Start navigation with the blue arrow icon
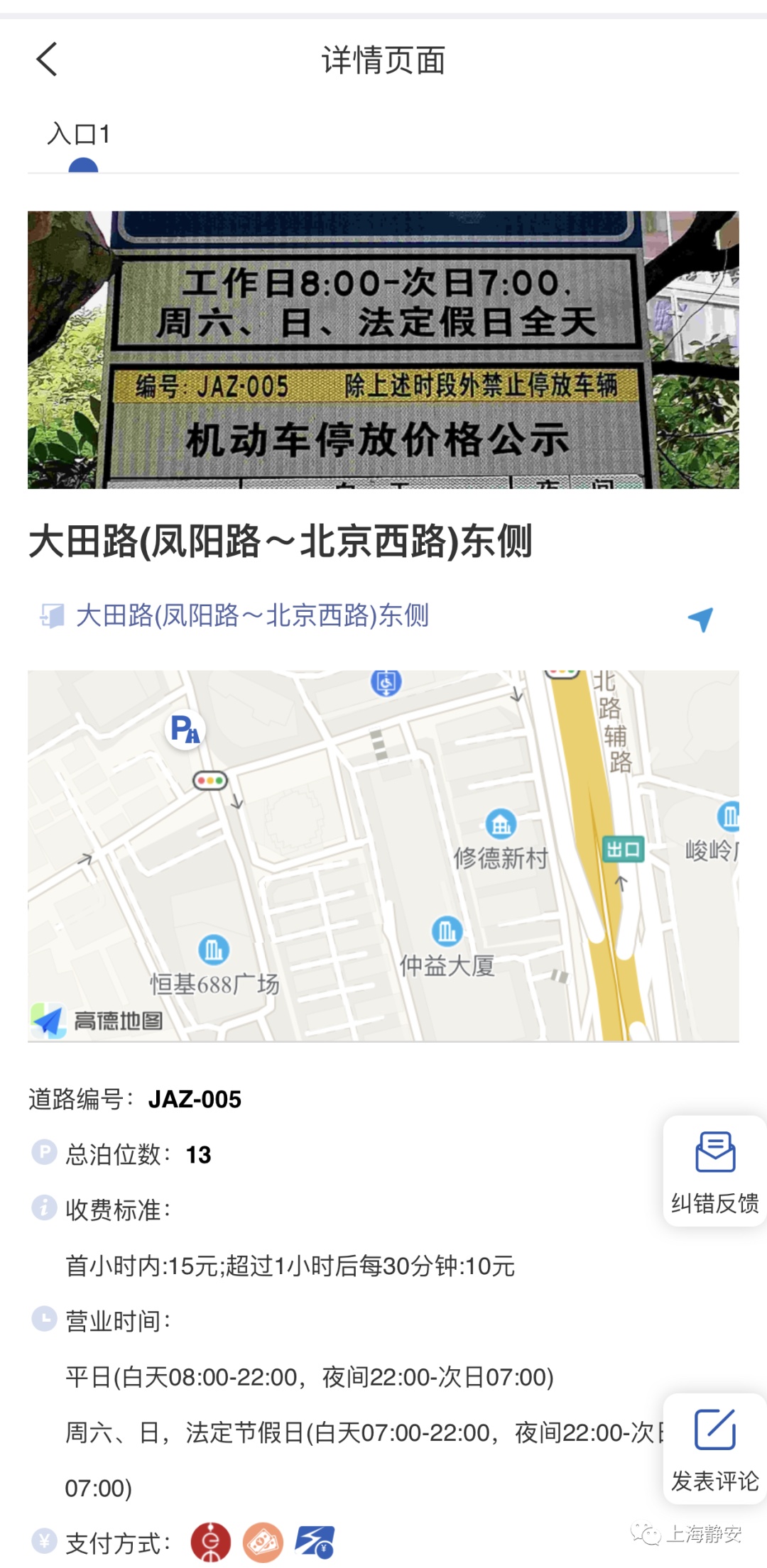Image resolution: width=767 pixels, height=1568 pixels. click(x=700, y=619)
